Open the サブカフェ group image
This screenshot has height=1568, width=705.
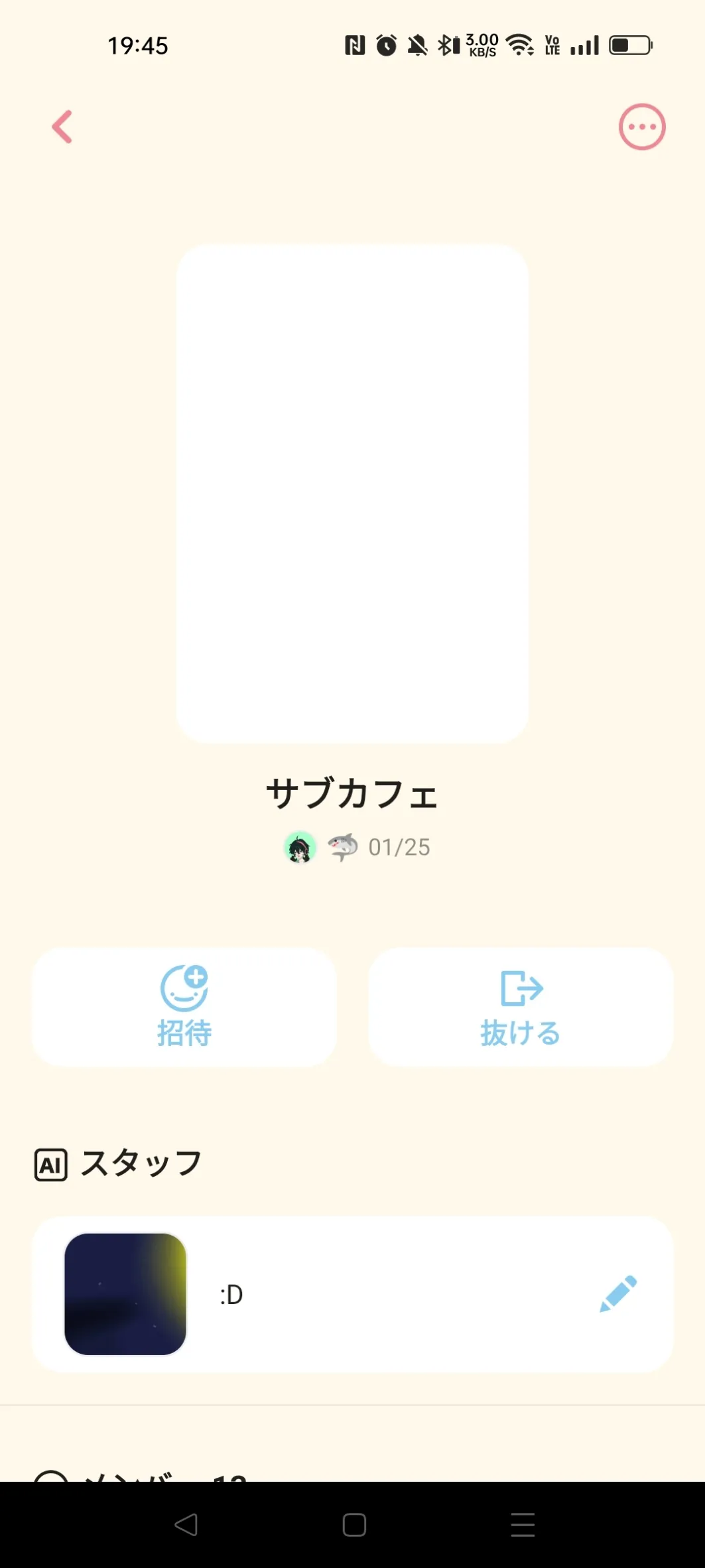tap(352, 493)
